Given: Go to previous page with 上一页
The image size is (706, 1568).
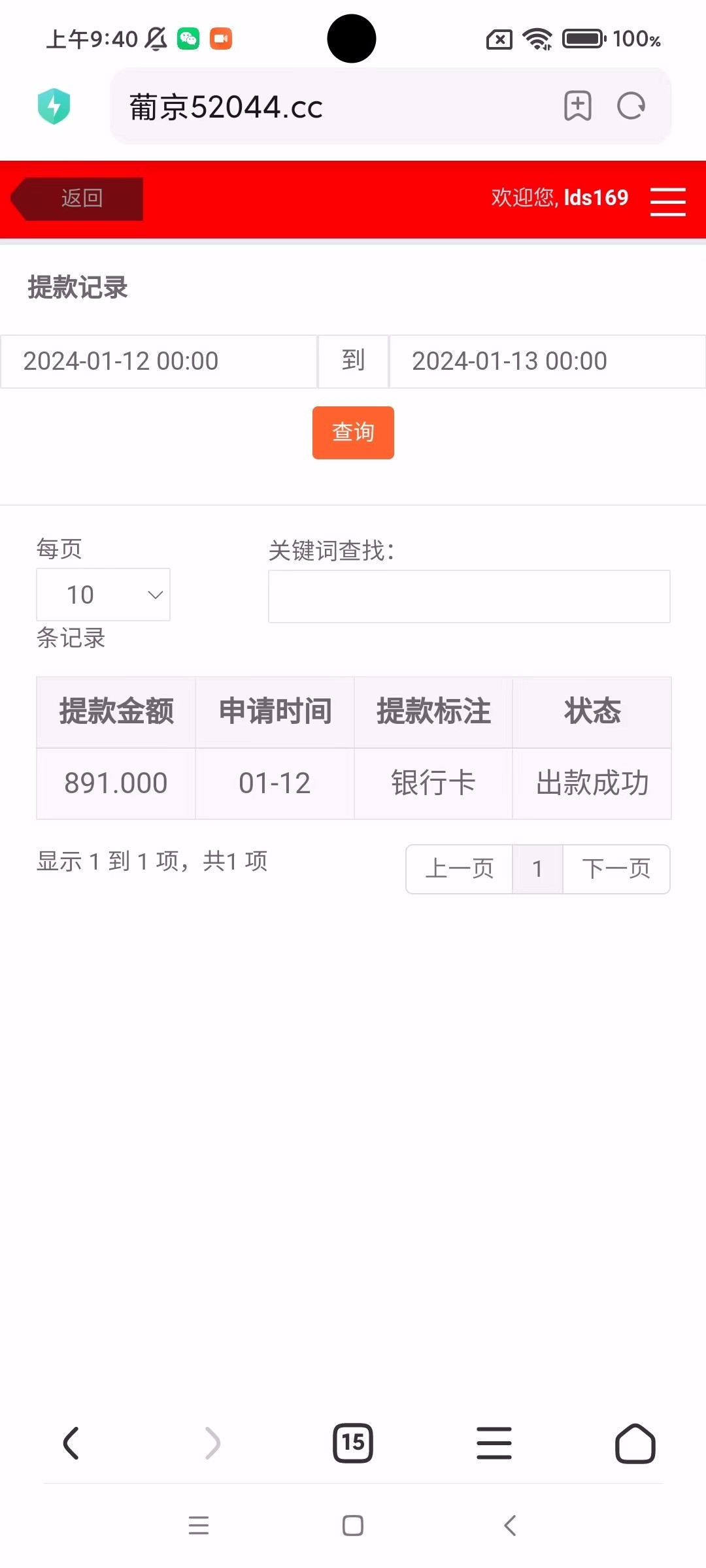Looking at the screenshot, I should point(459,869).
